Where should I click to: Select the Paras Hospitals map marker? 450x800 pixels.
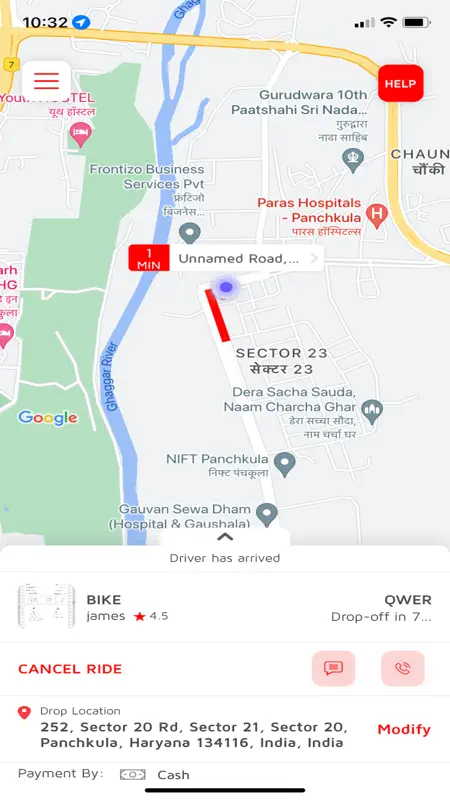377,215
